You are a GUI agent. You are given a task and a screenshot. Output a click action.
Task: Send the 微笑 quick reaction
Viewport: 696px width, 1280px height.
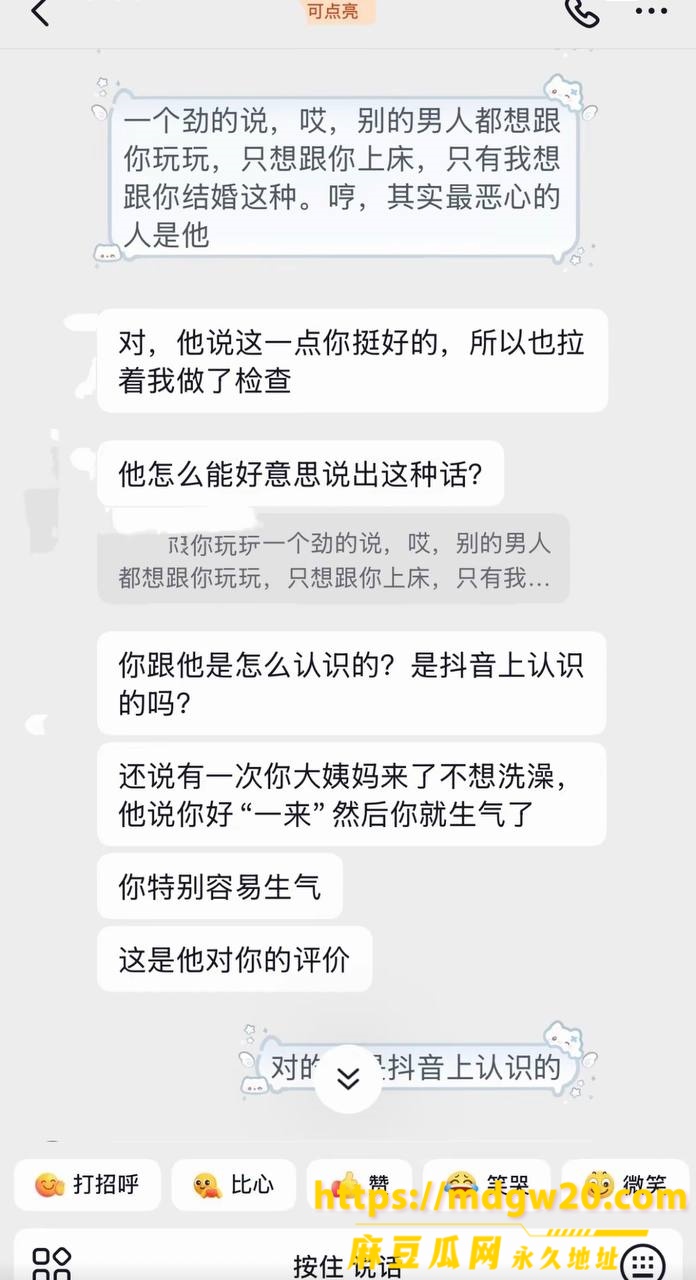pyautogui.click(x=625, y=1185)
